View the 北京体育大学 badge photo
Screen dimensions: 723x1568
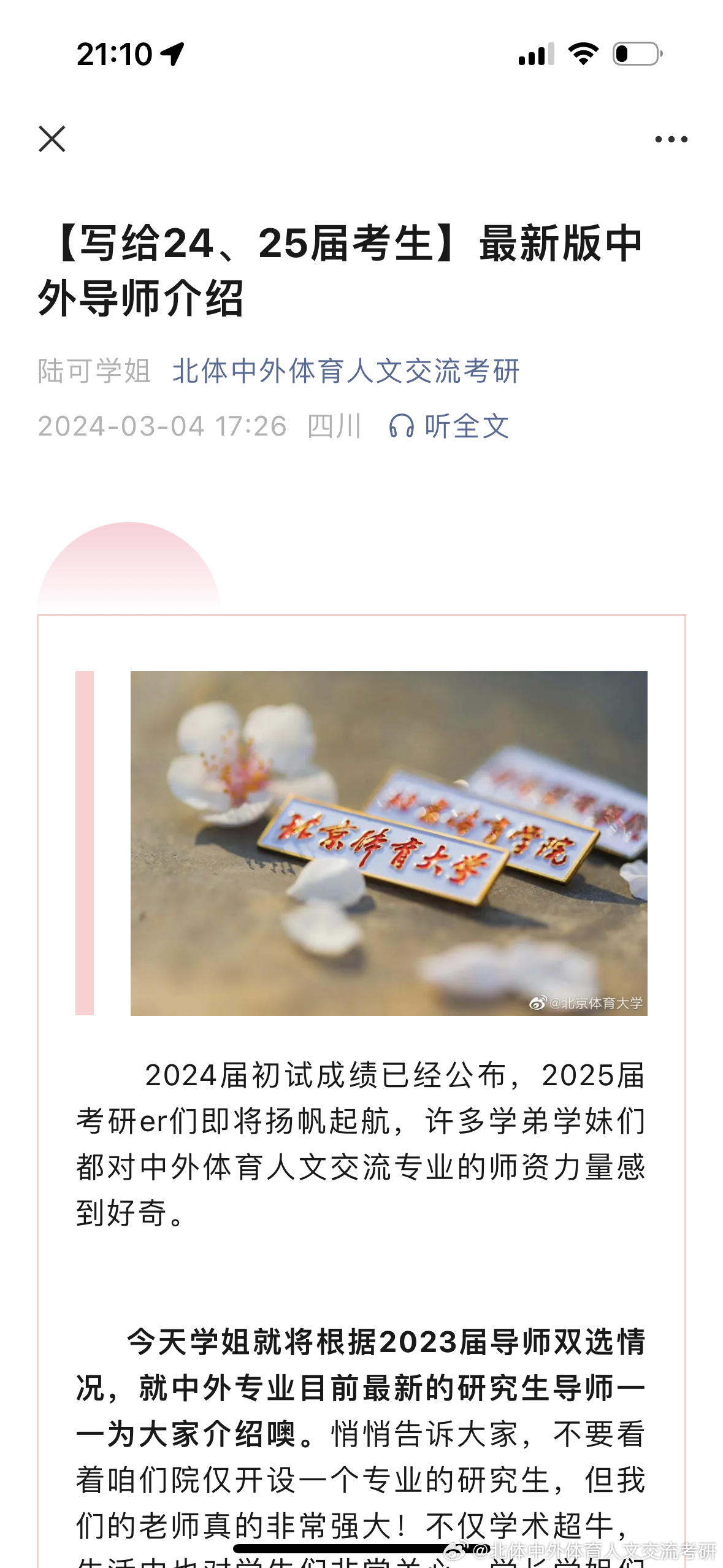(x=389, y=843)
